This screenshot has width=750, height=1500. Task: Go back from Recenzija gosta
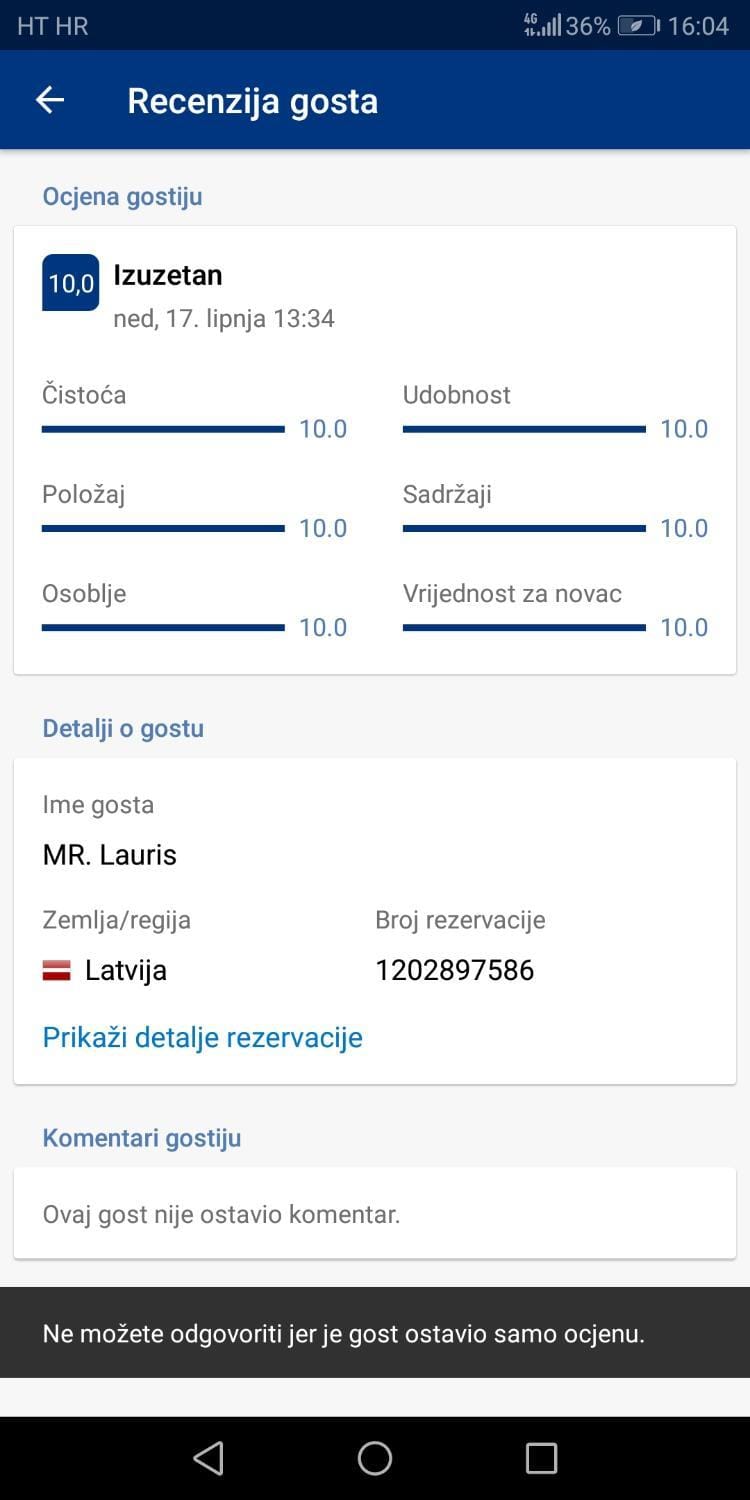point(50,100)
